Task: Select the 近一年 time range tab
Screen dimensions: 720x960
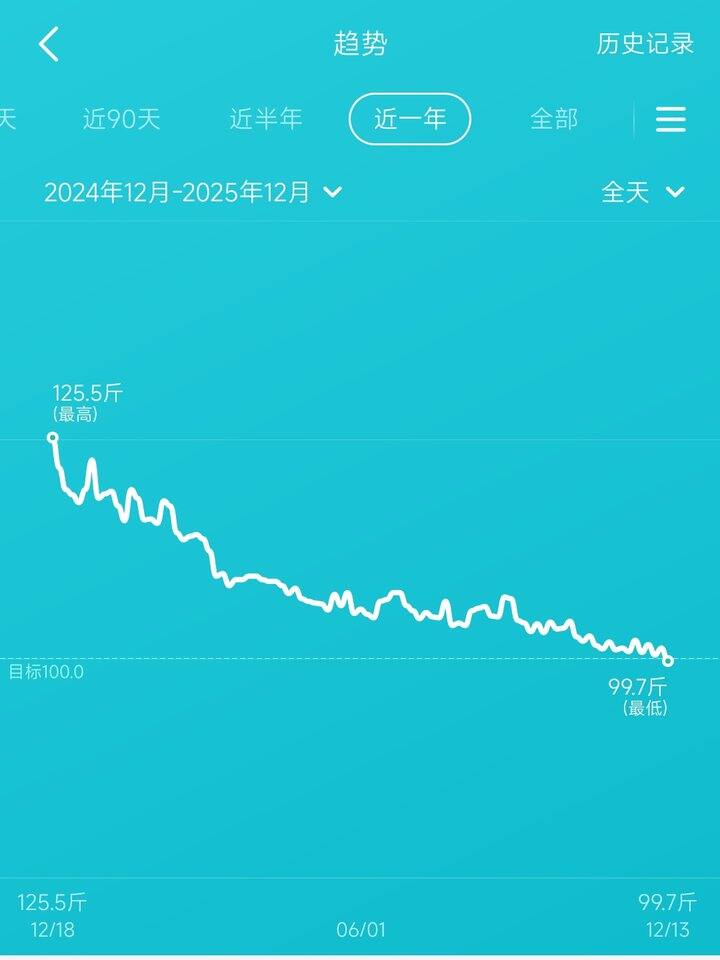Action: coord(410,119)
